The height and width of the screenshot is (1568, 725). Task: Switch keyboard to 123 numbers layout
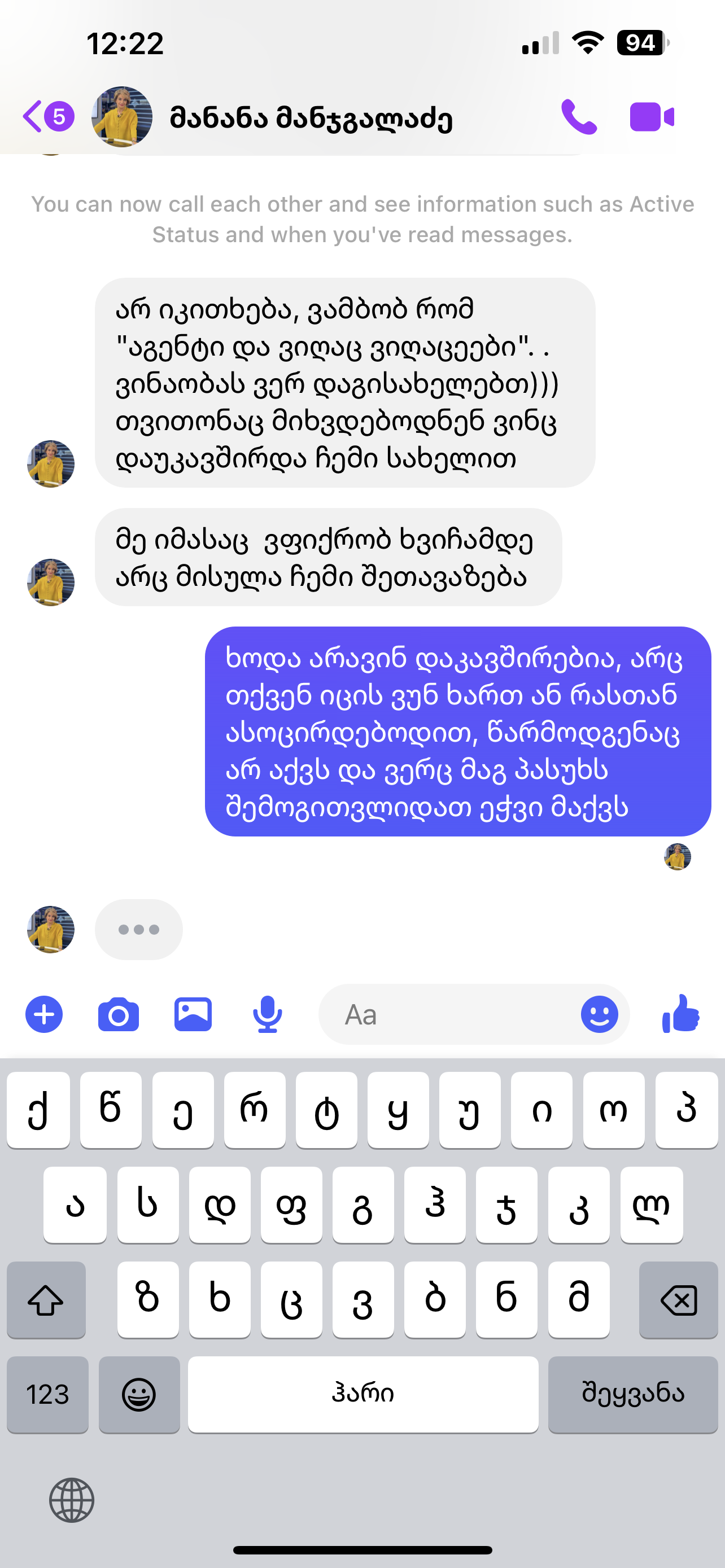[x=47, y=1395]
